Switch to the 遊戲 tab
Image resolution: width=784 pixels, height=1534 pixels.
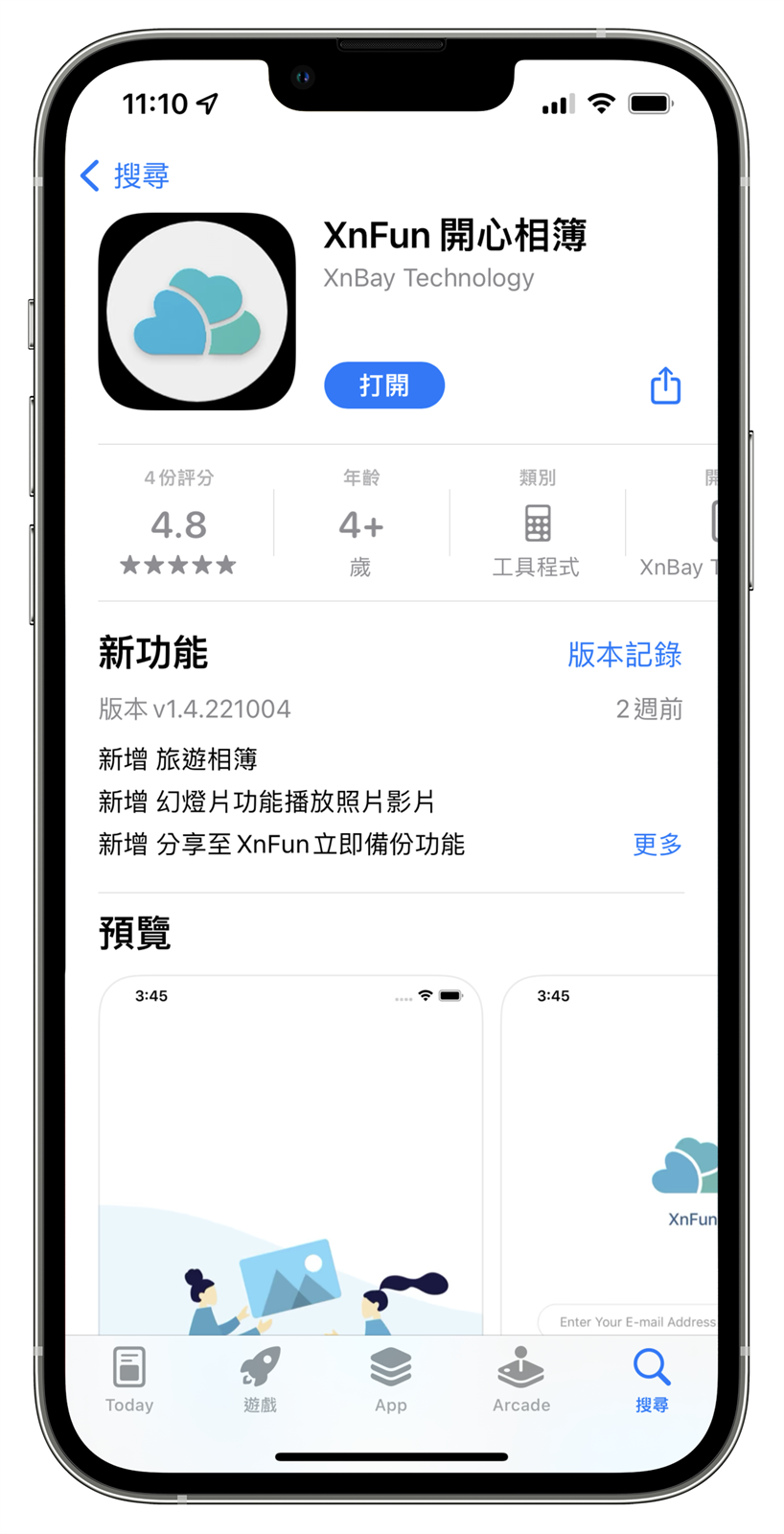pyautogui.click(x=260, y=1379)
